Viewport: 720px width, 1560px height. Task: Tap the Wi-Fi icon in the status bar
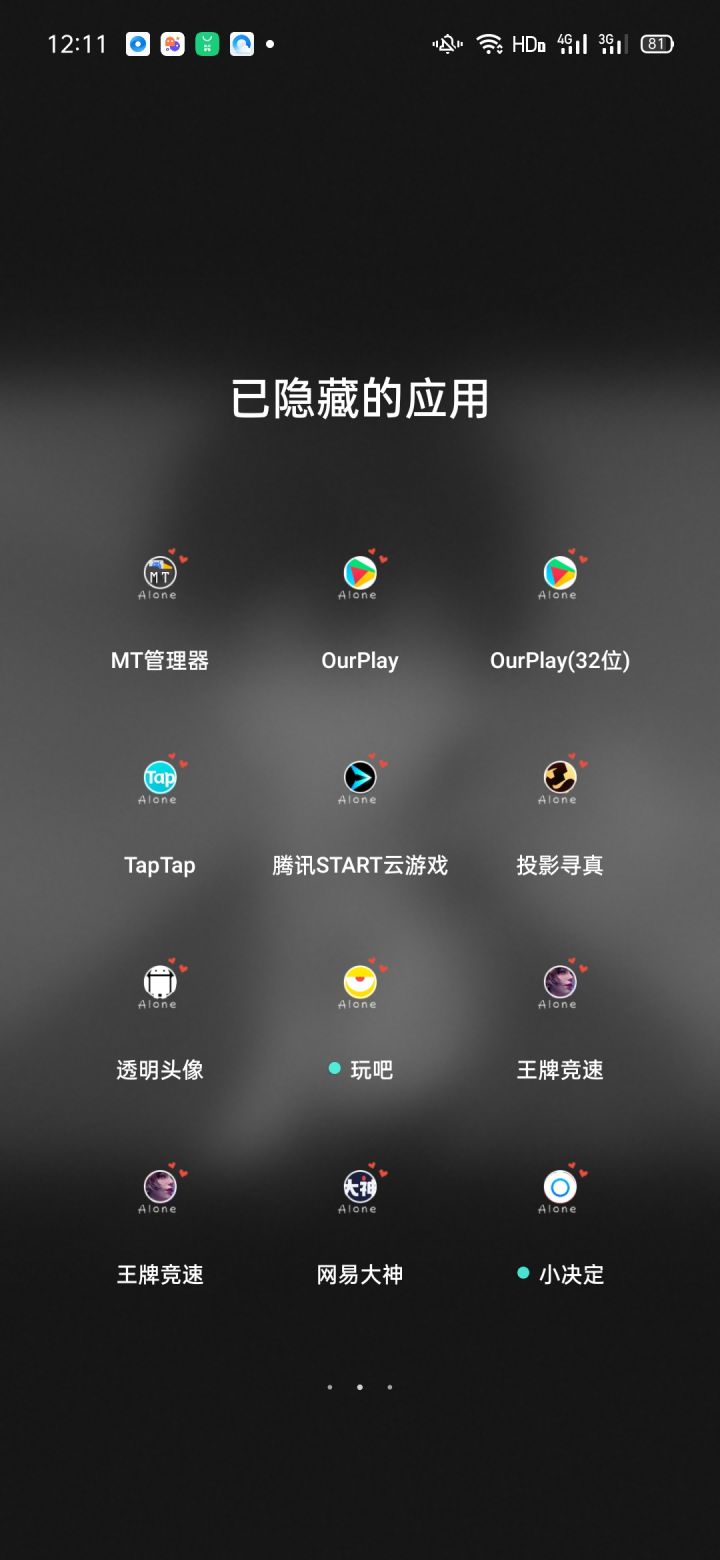pyautogui.click(x=489, y=43)
